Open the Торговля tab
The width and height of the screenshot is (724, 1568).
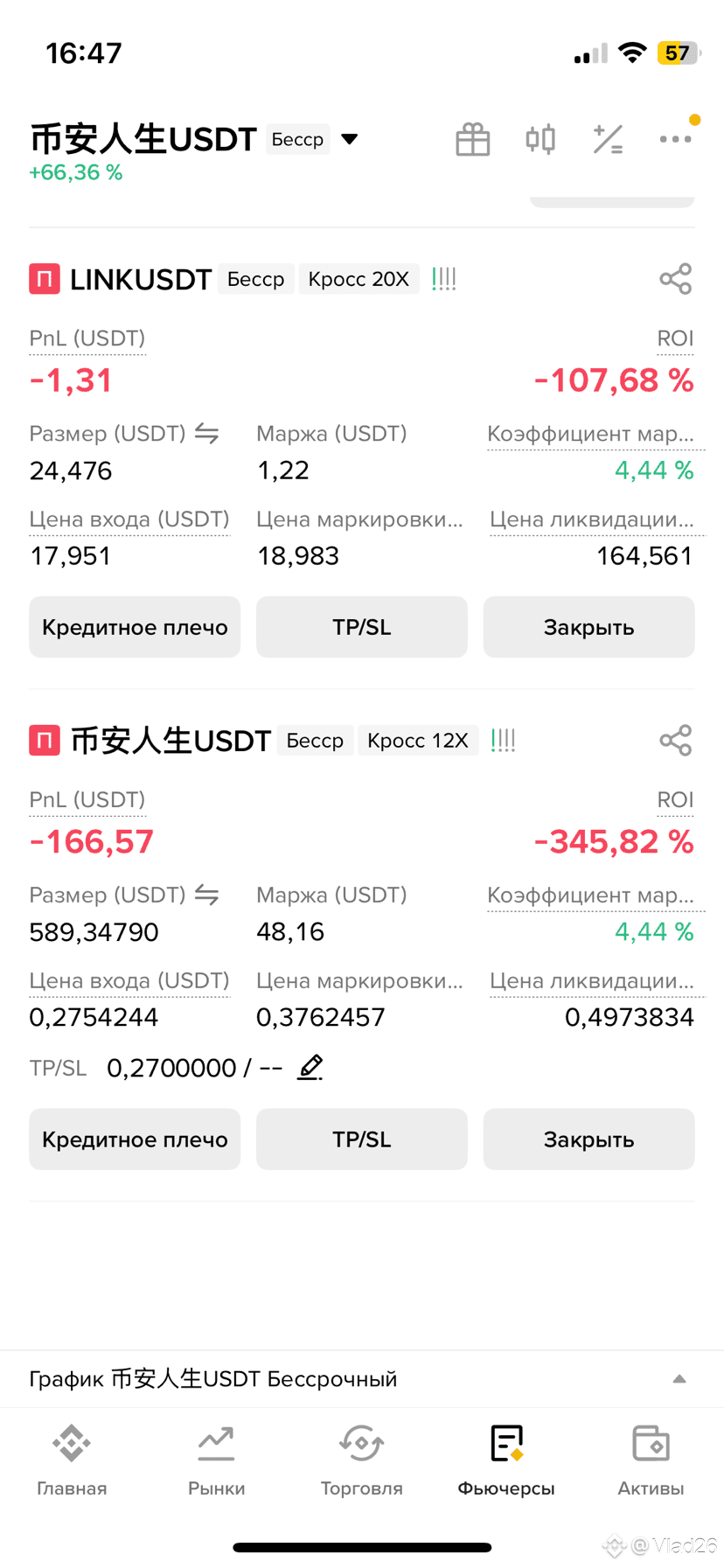[x=361, y=1460]
